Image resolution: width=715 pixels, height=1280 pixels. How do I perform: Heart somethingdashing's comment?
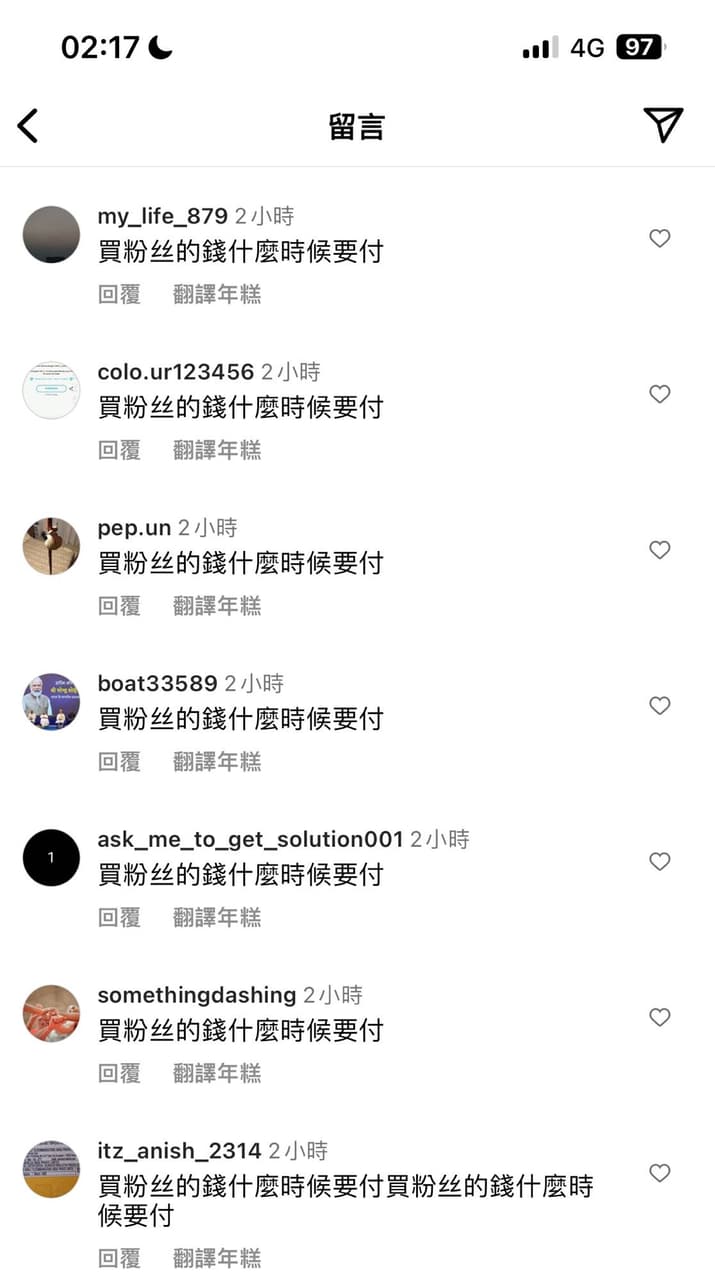[x=659, y=1017]
